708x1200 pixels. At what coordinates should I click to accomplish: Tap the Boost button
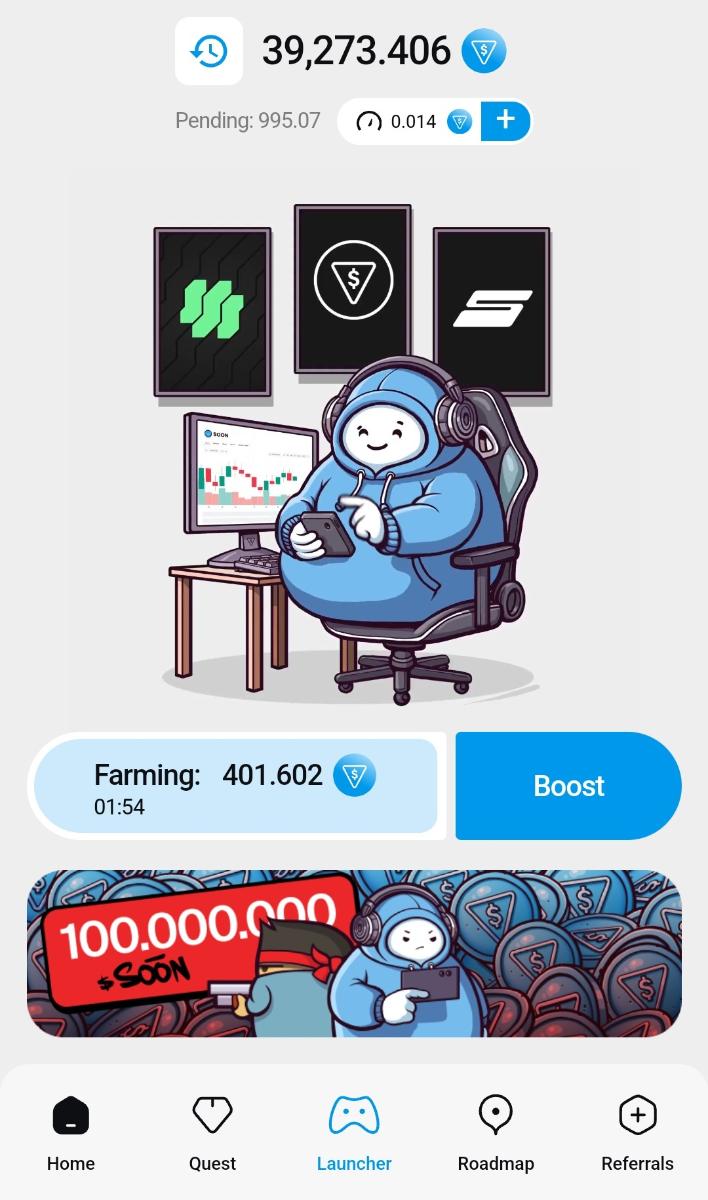pyautogui.click(x=568, y=786)
